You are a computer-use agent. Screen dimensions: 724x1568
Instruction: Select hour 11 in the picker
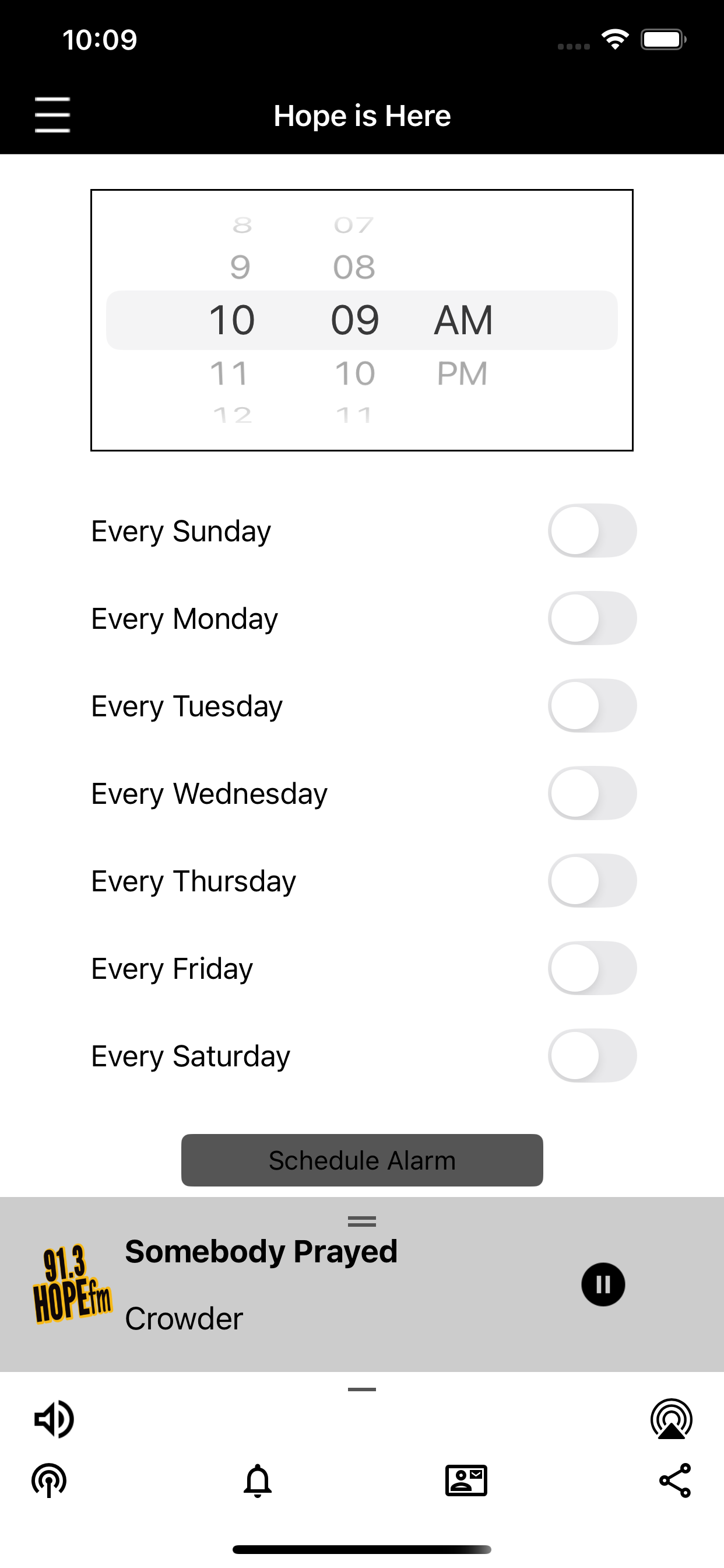pos(229,373)
